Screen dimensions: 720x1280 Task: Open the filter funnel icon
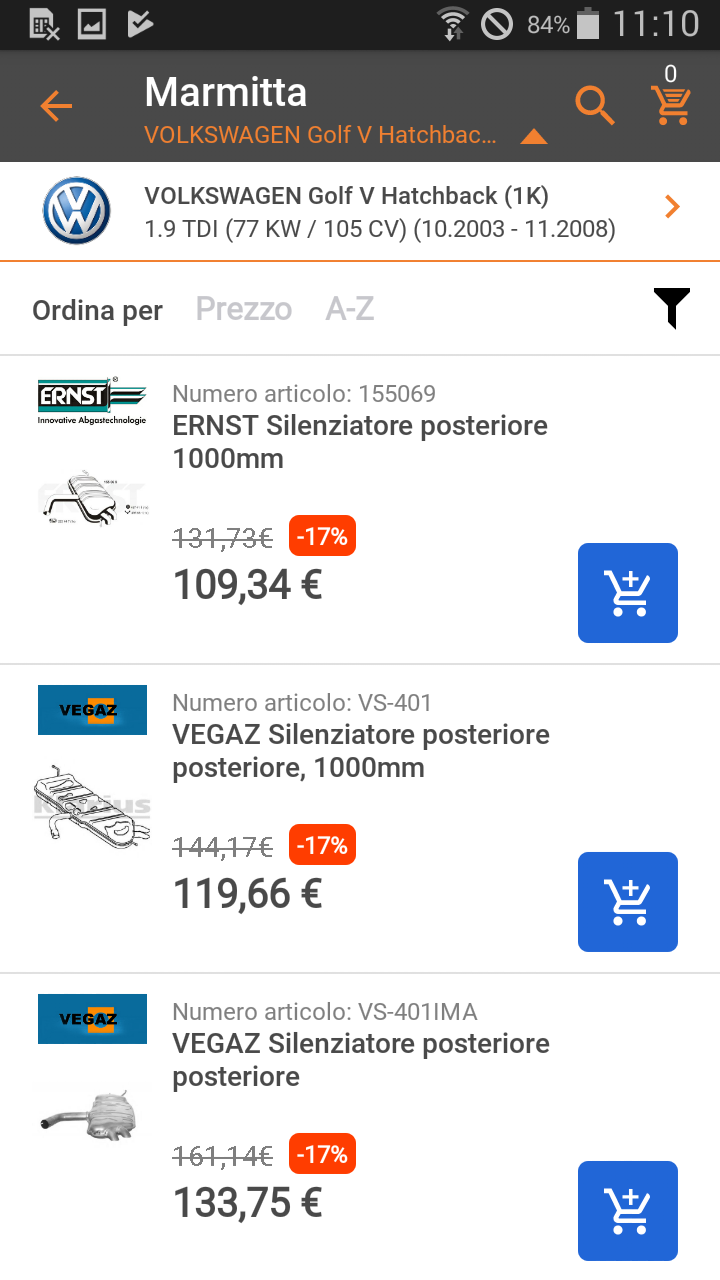(x=672, y=308)
